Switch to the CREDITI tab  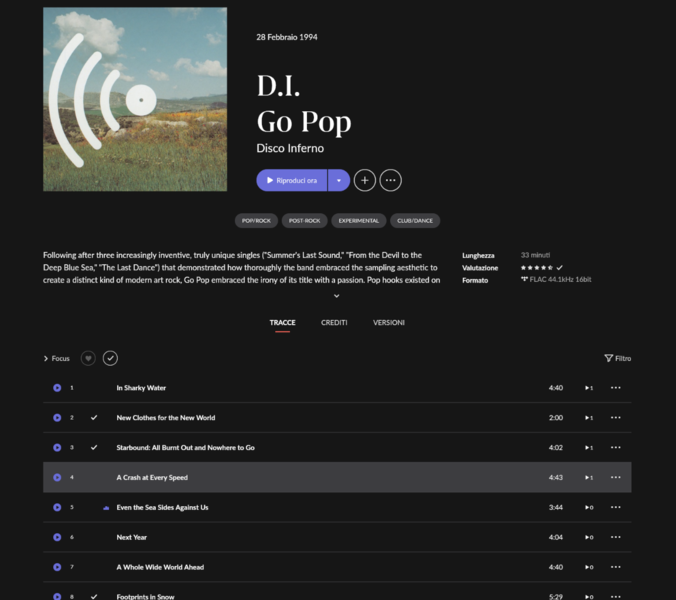pos(334,323)
